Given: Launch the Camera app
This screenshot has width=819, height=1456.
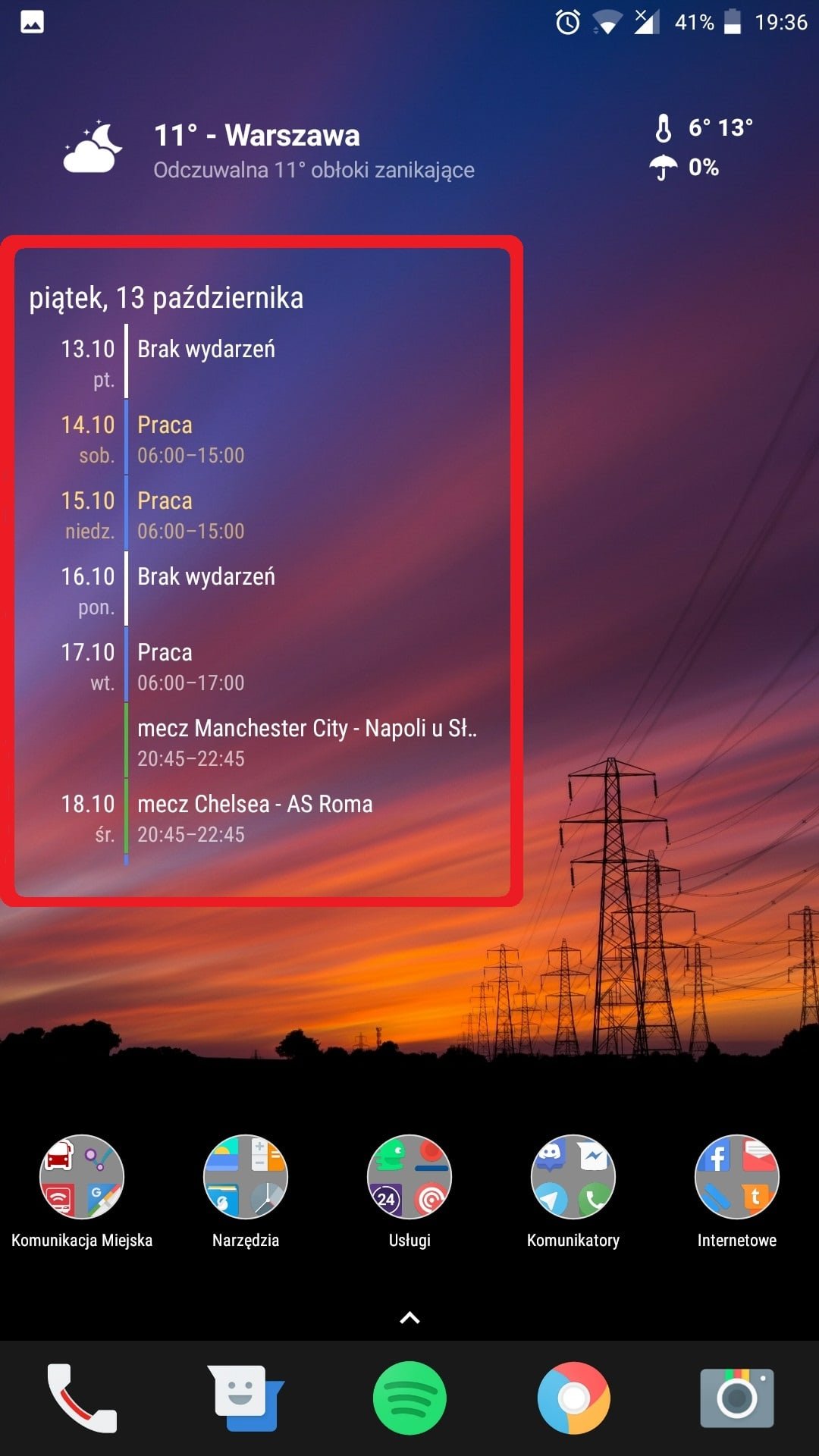Looking at the screenshot, I should [x=737, y=1398].
